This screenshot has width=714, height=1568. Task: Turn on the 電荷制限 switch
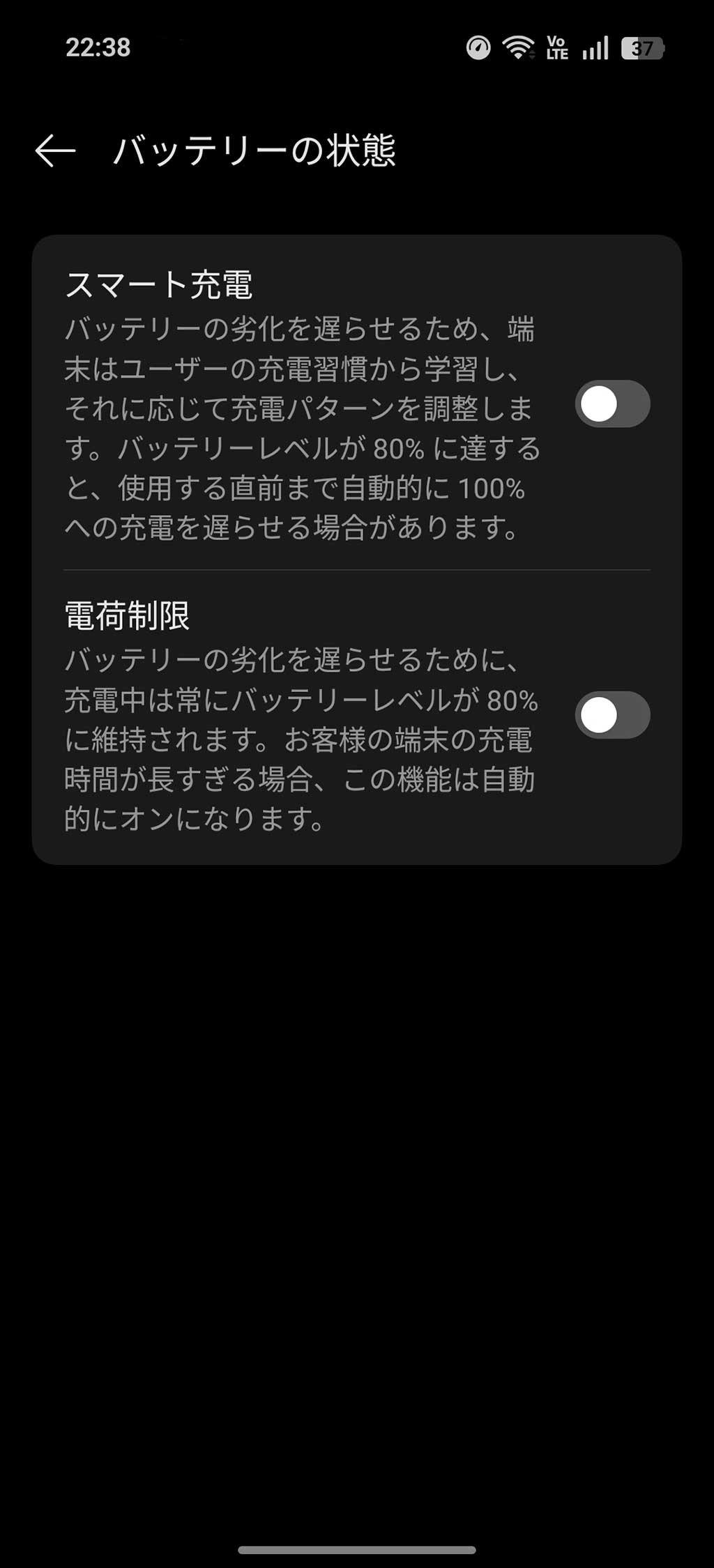pyautogui.click(x=612, y=715)
